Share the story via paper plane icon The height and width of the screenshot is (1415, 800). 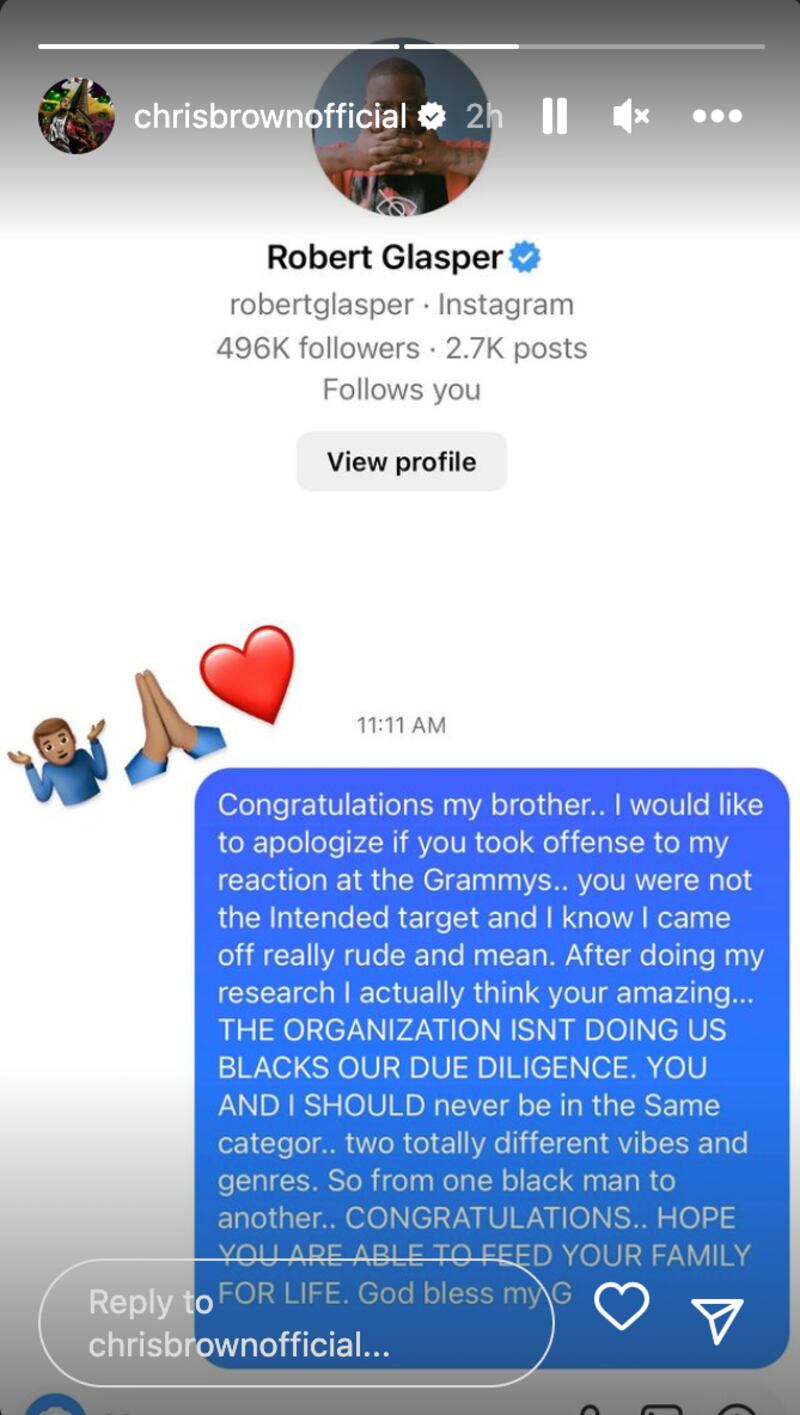point(718,1320)
